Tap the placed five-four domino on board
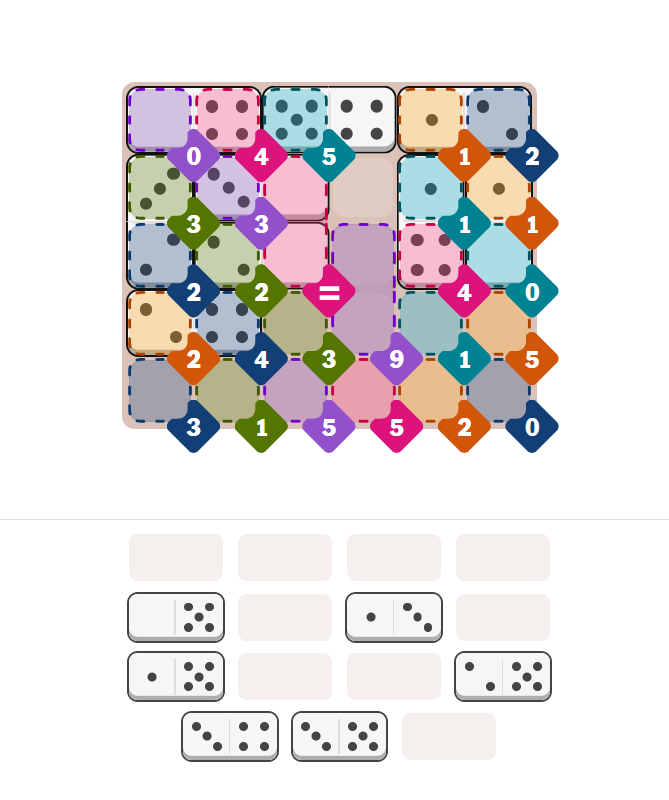 tap(329, 119)
